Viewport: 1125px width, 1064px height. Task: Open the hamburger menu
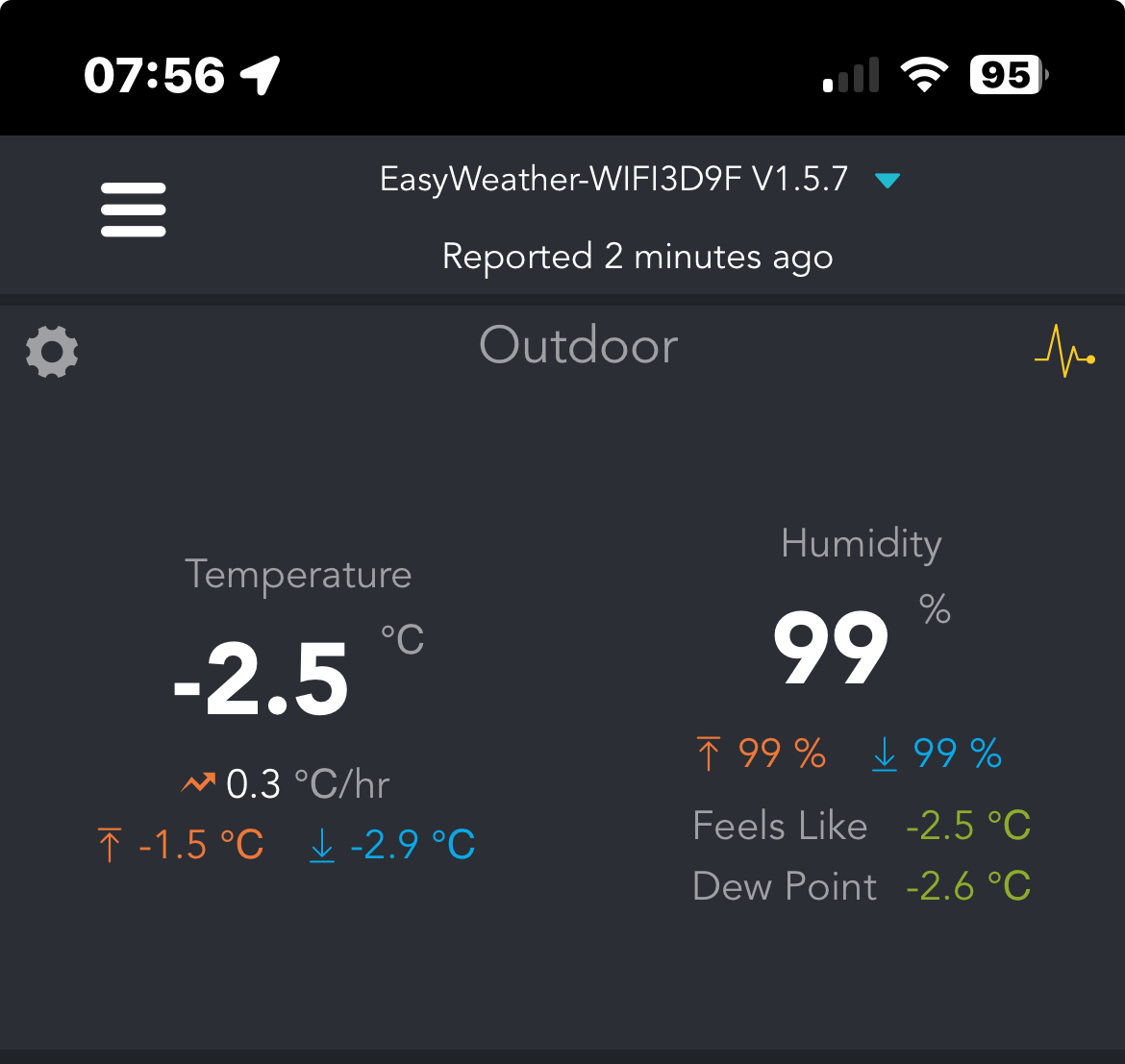pos(134,210)
